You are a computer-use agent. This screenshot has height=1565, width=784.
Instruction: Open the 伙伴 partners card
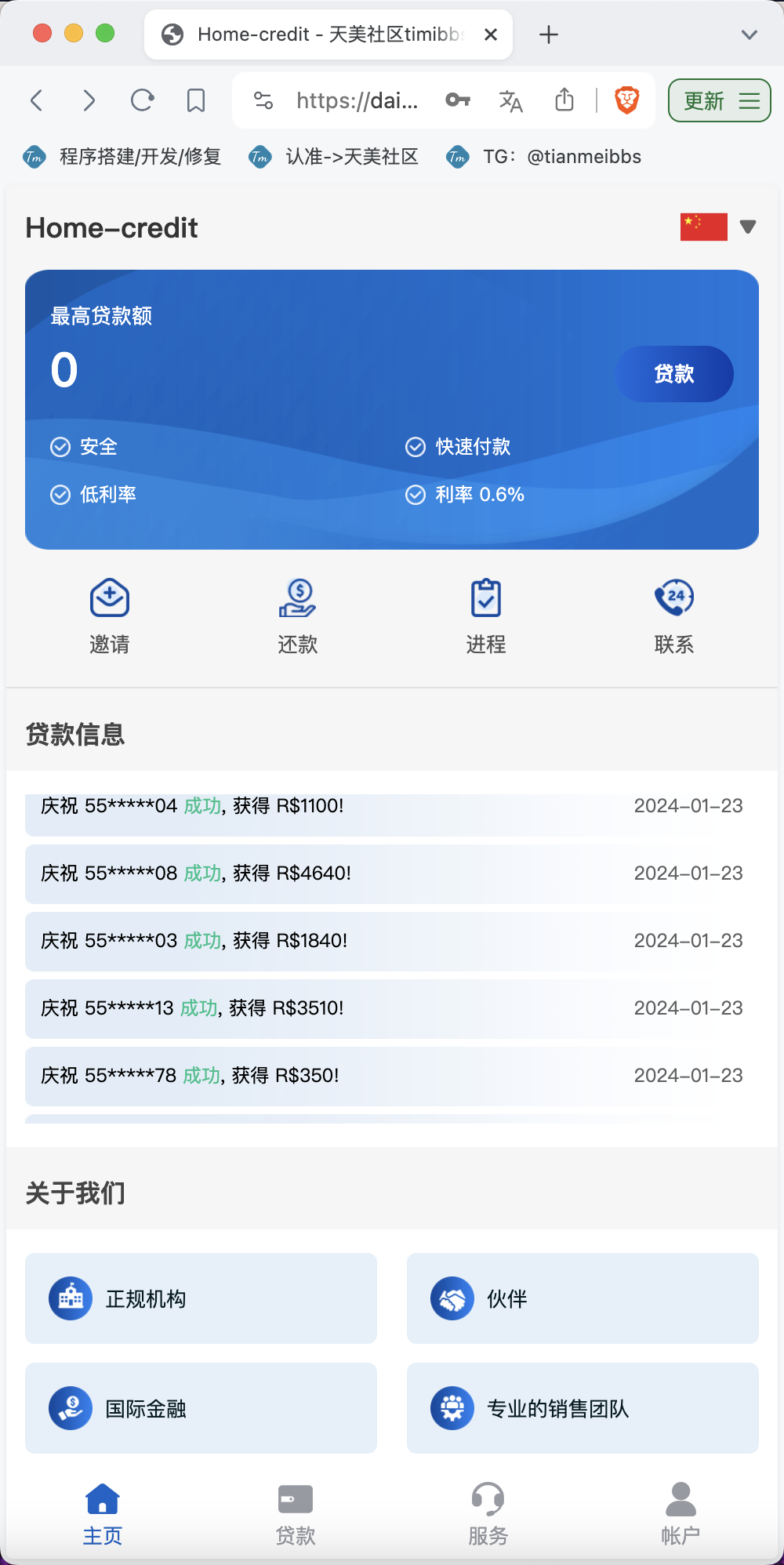[x=583, y=1298]
